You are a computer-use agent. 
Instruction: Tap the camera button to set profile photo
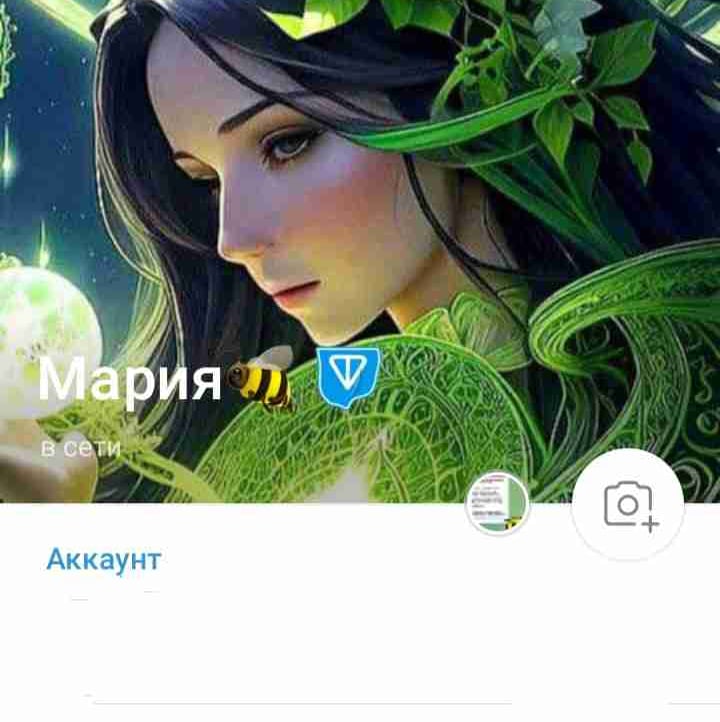point(627,505)
